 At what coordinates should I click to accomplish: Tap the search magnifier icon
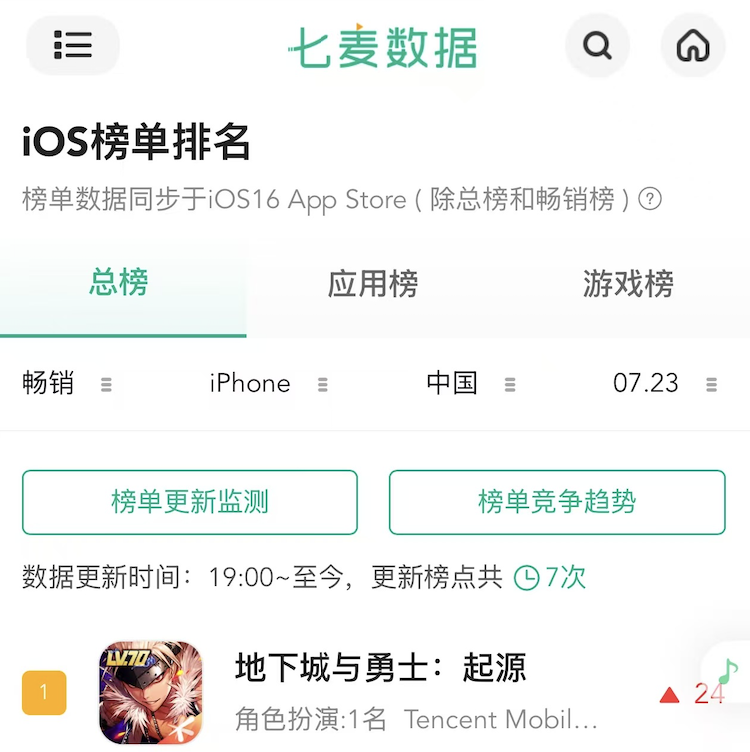click(x=597, y=45)
